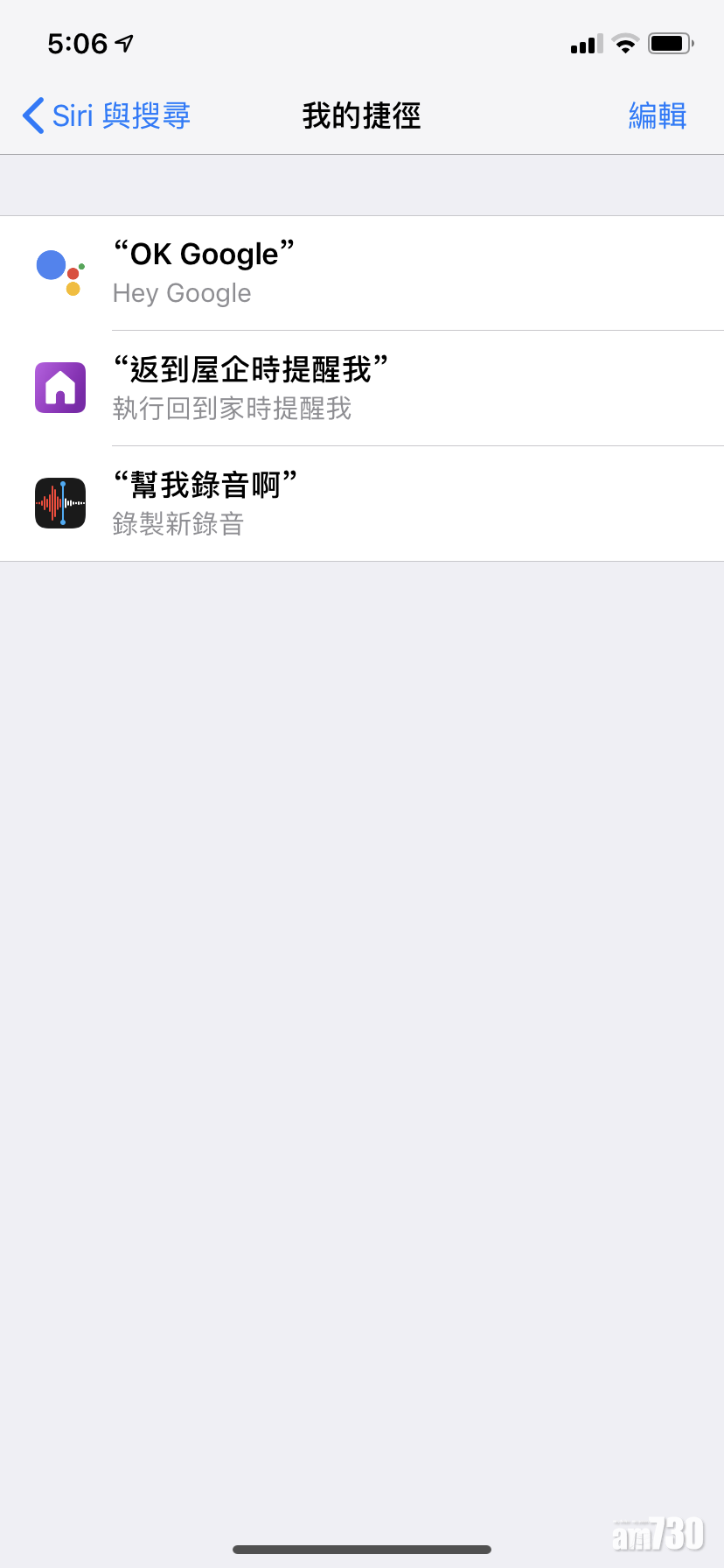This screenshot has height=1568, width=724.
Task: Open the "OK Google" shortcut
Action: pos(362,273)
